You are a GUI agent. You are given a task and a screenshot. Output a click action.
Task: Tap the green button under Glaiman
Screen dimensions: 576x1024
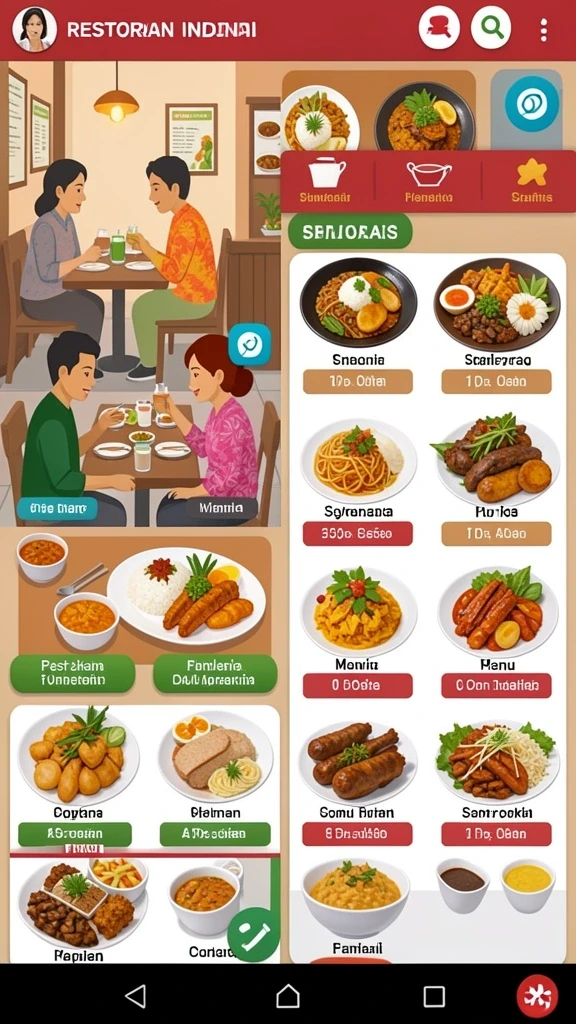click(x=215, y=834)
